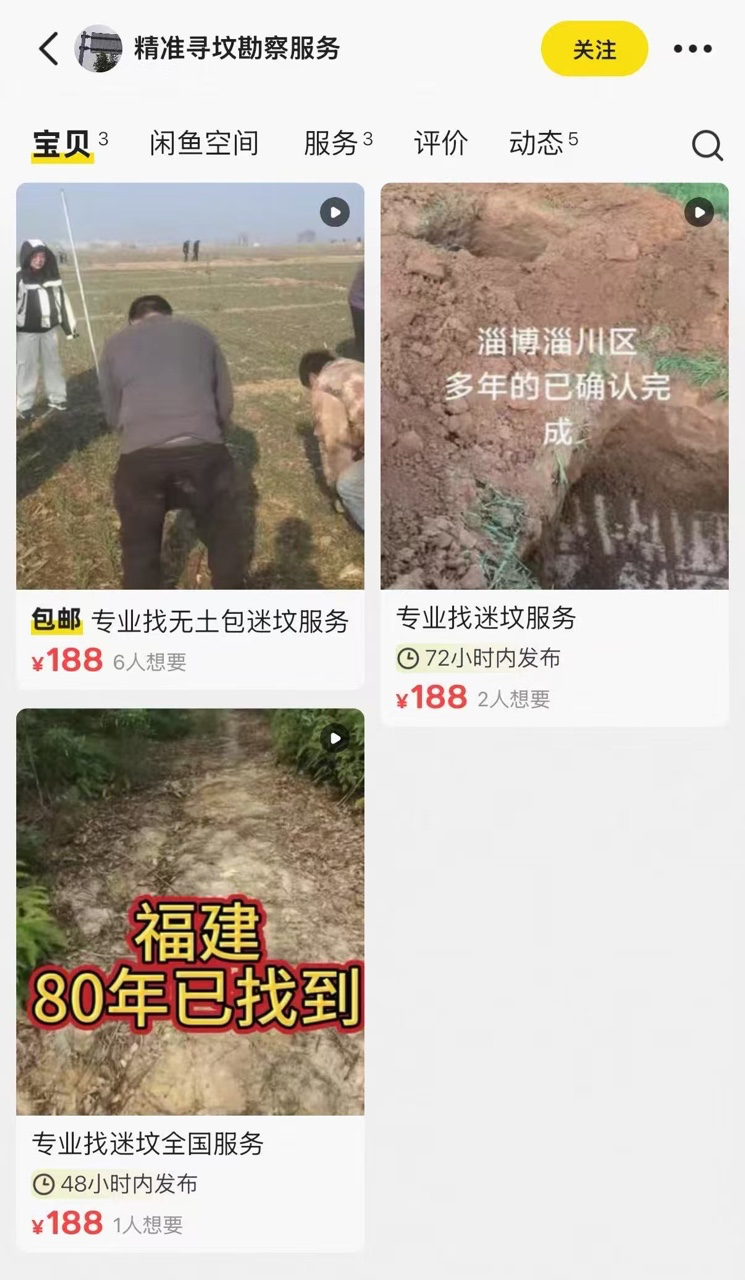Image resolution: width=745 pixels, height=1280 pixels.
Task: Follow this seller with the 关注 button
Action: click(x=594, y=49)
